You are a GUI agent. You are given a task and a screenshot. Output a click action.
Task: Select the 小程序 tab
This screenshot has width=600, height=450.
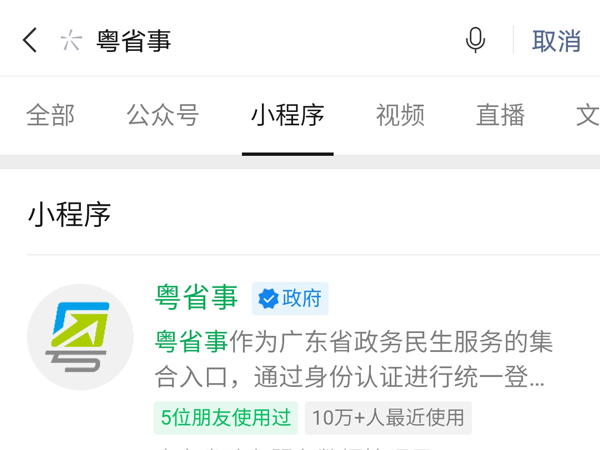pyautogui.click(x=287, y=115)
